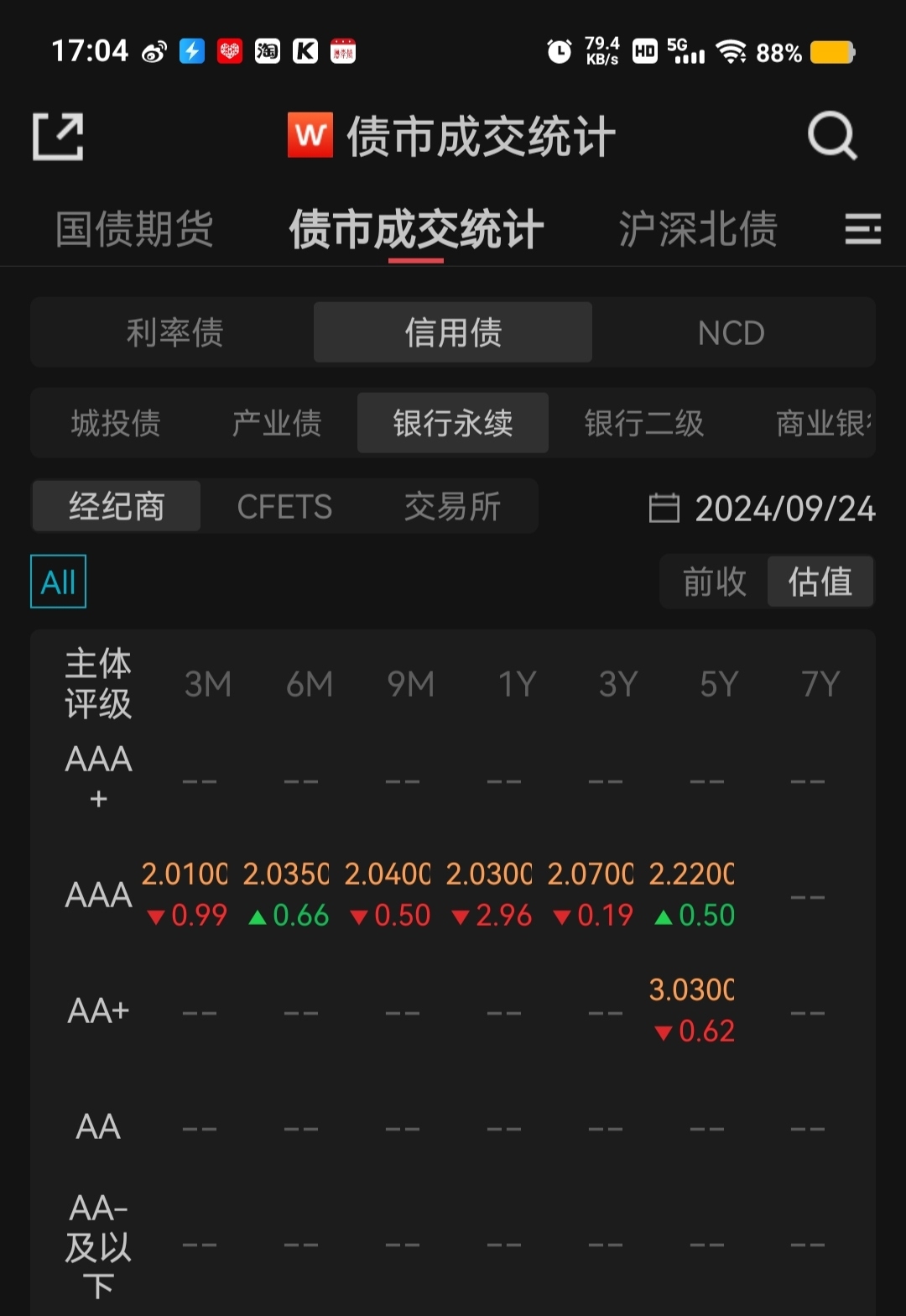
Task: Select the CFETS data source
Action: (284, 505)
